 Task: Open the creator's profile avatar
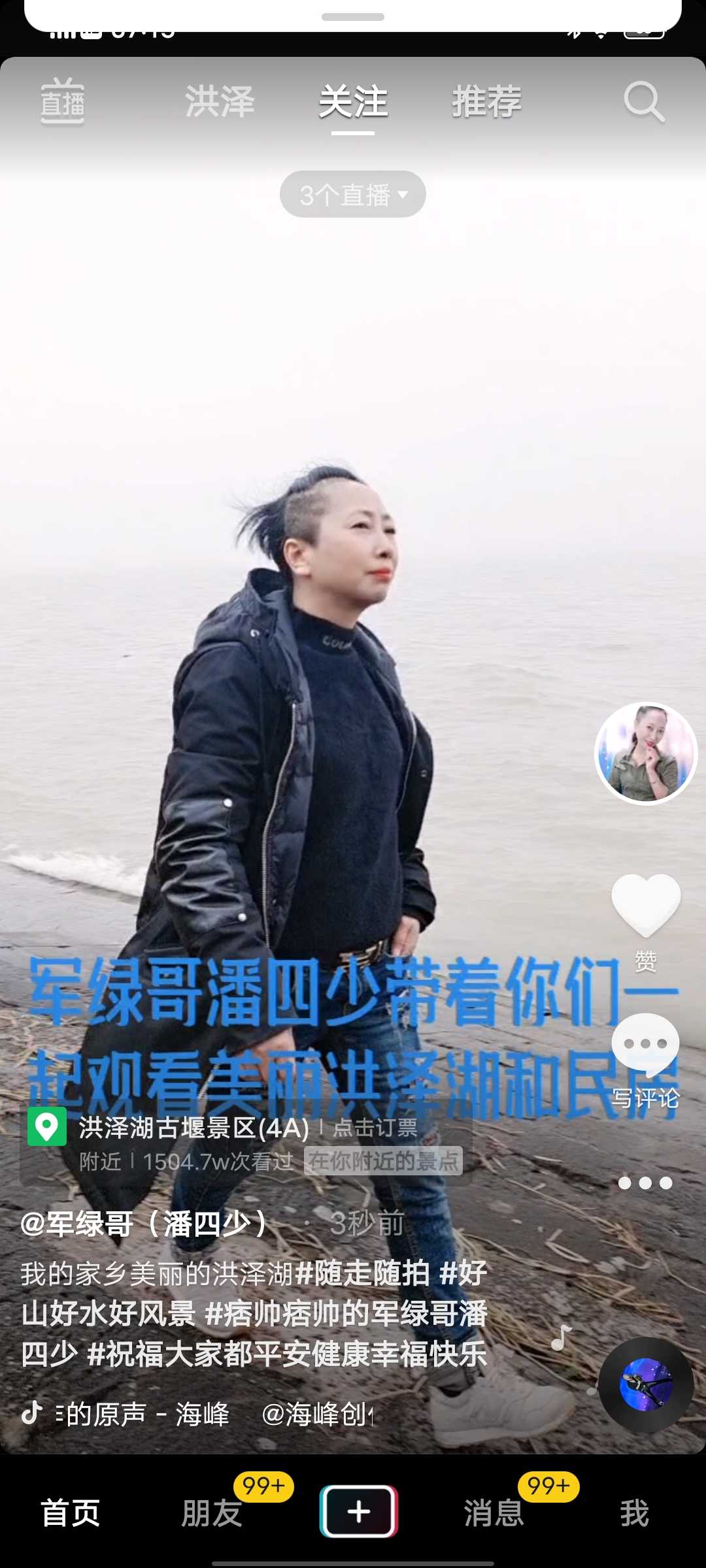point(646,753)
